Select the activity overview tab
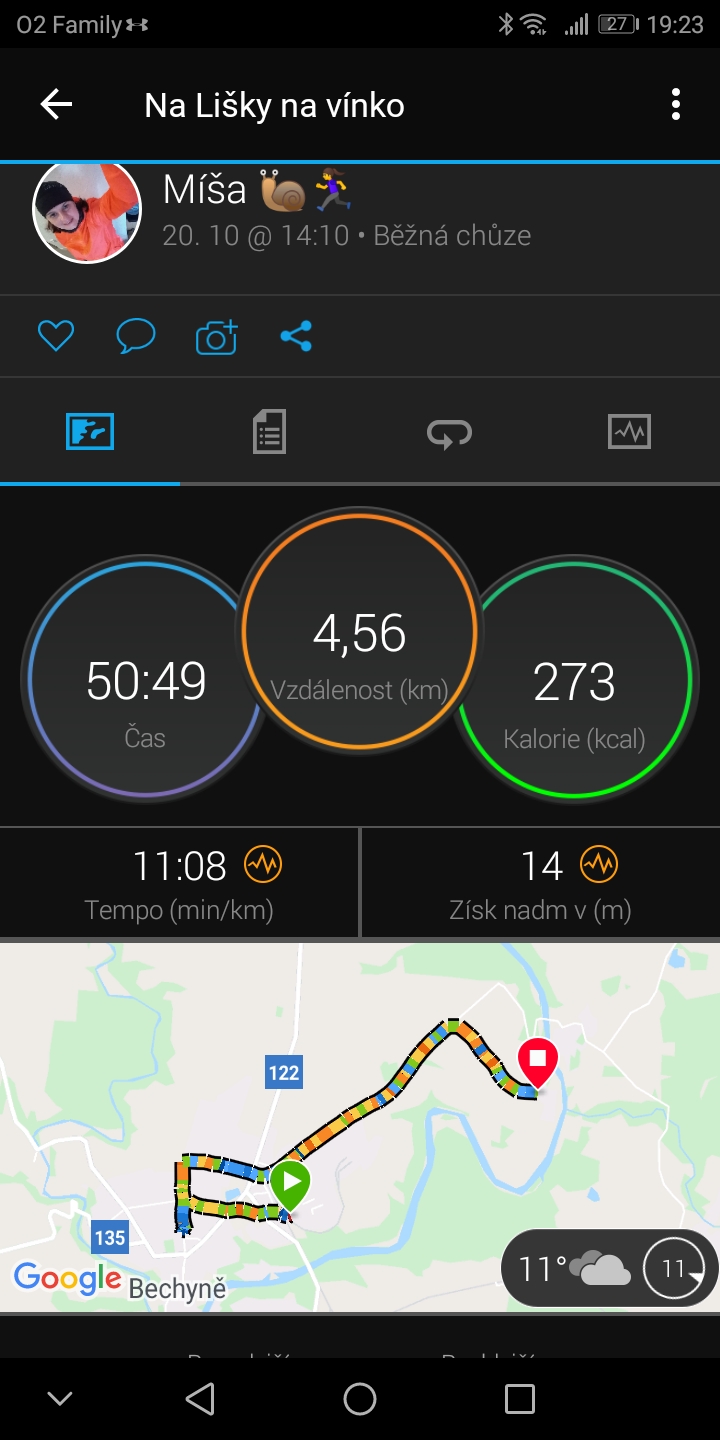Viewport: 720px width, 1440px height. pyautogui.click(x=90, y=432)
